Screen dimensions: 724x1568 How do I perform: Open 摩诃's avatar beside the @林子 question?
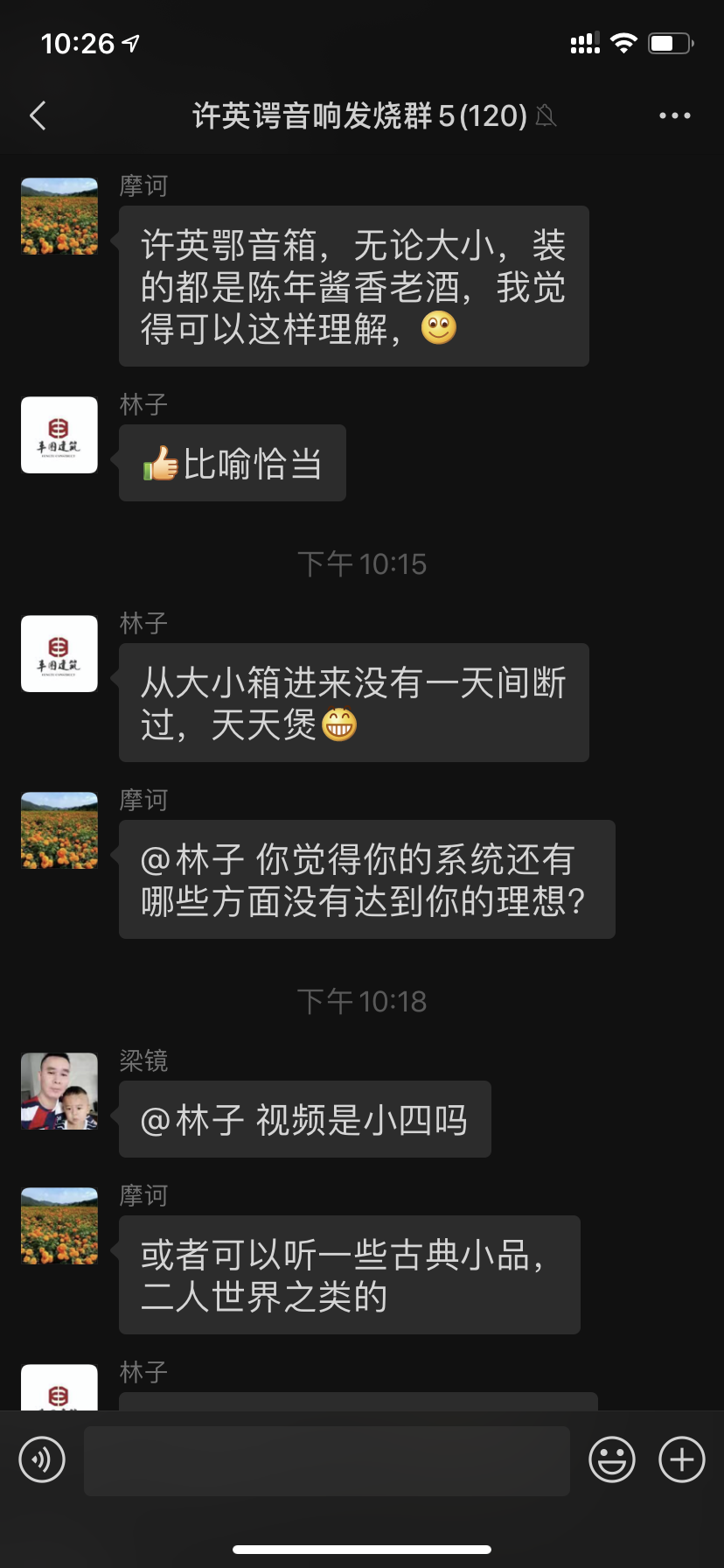pyautogui.click(x=59, y=830)
